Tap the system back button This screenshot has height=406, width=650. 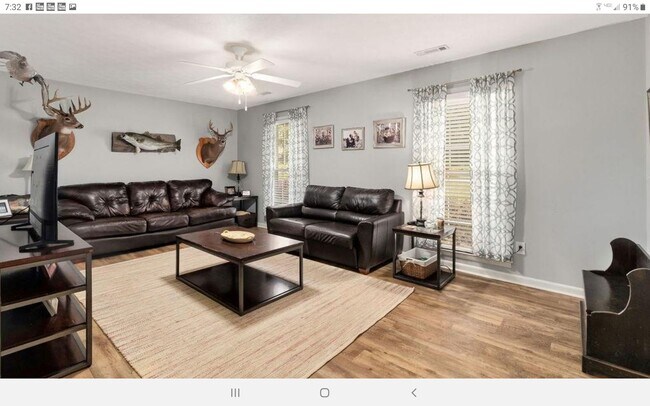(x=414, y=393)
